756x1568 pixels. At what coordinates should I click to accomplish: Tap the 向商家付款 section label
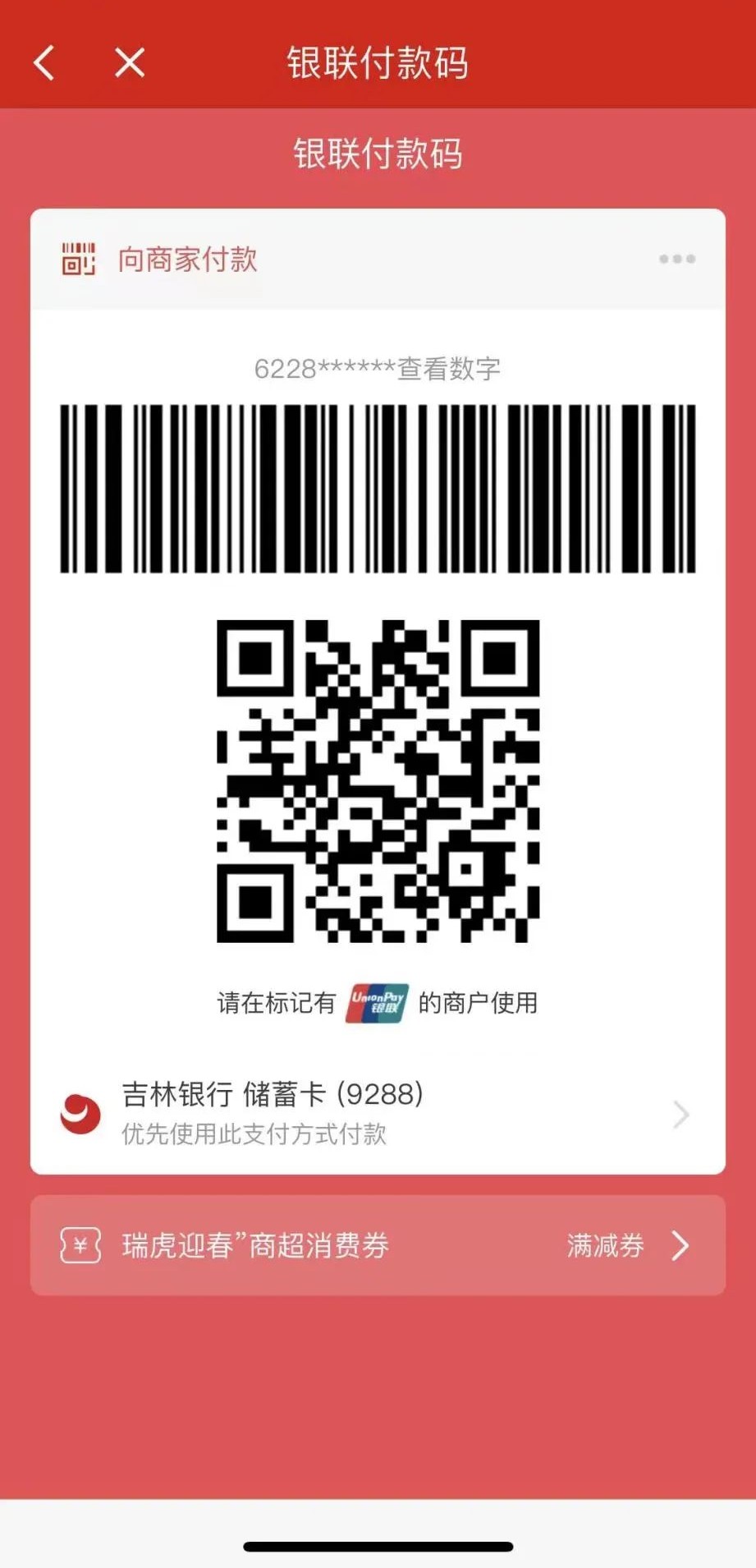pyautogui.click(x=187, y=259)
